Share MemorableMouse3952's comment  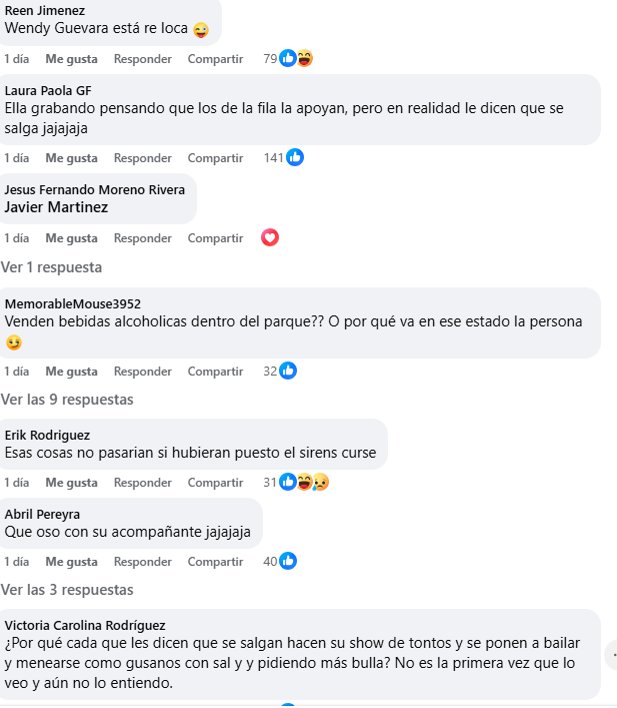(x=215, y=372)
